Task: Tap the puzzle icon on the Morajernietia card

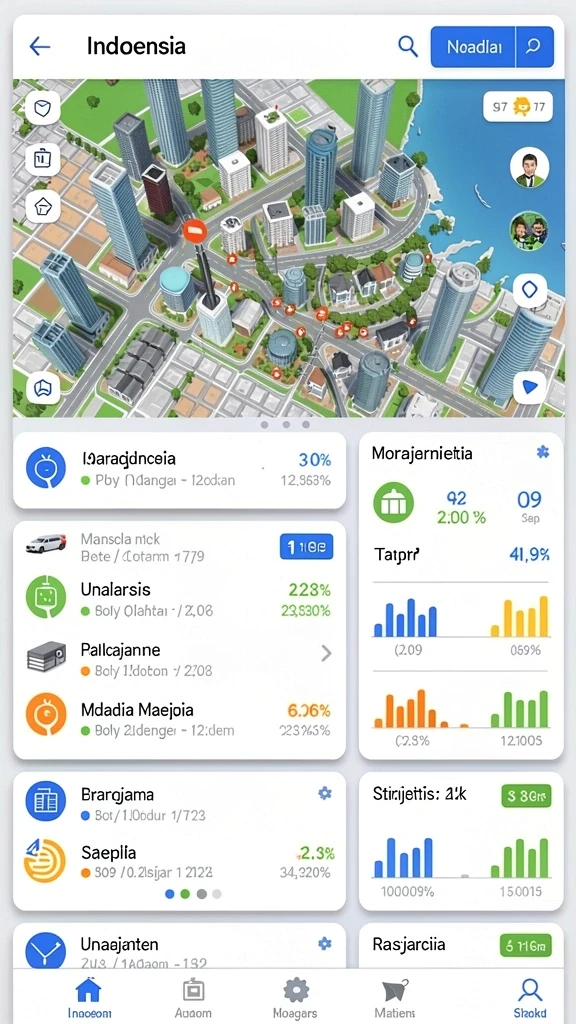Action: click(x=542, y=452)
